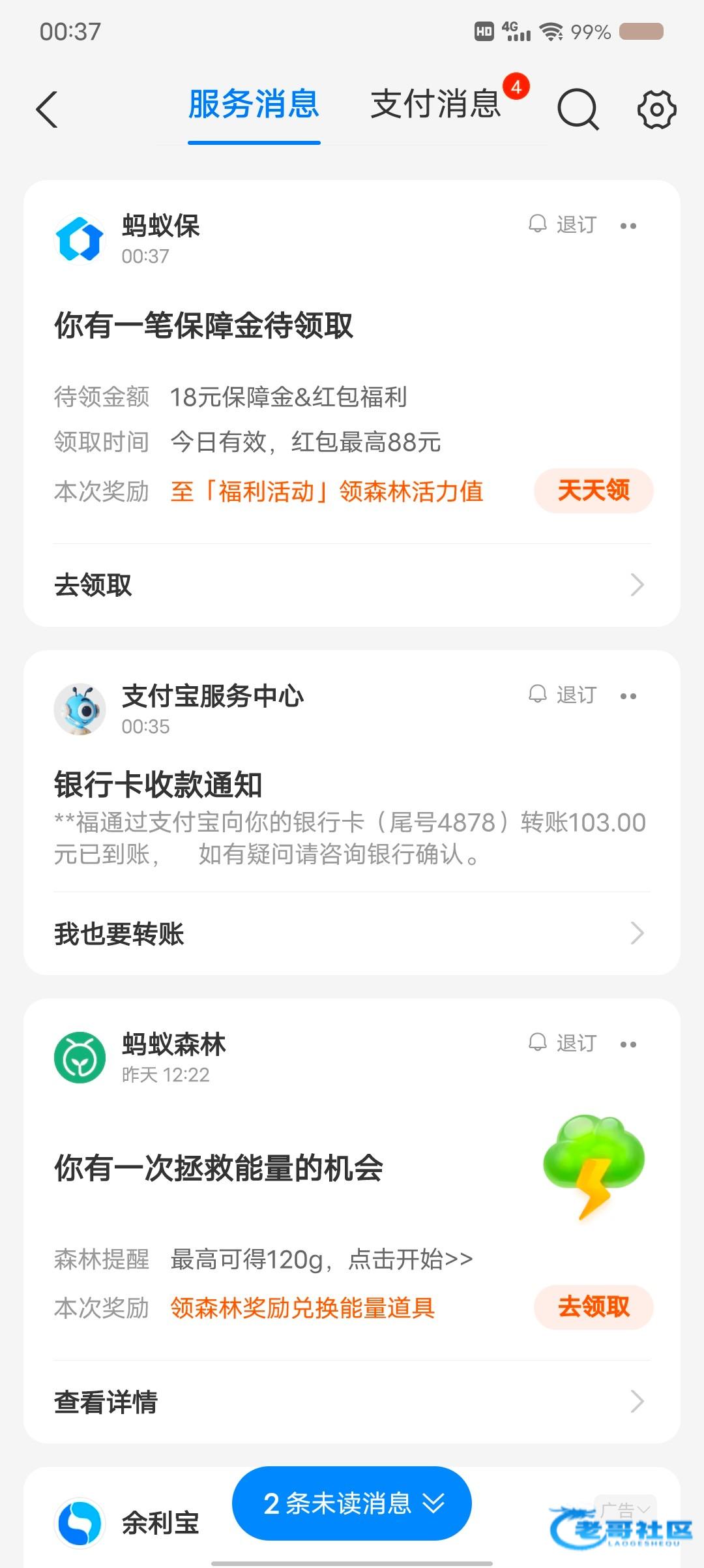
Task: Open the 去领取 row in the 蚂蚁保 card
Action: click(x=352, y=585)
